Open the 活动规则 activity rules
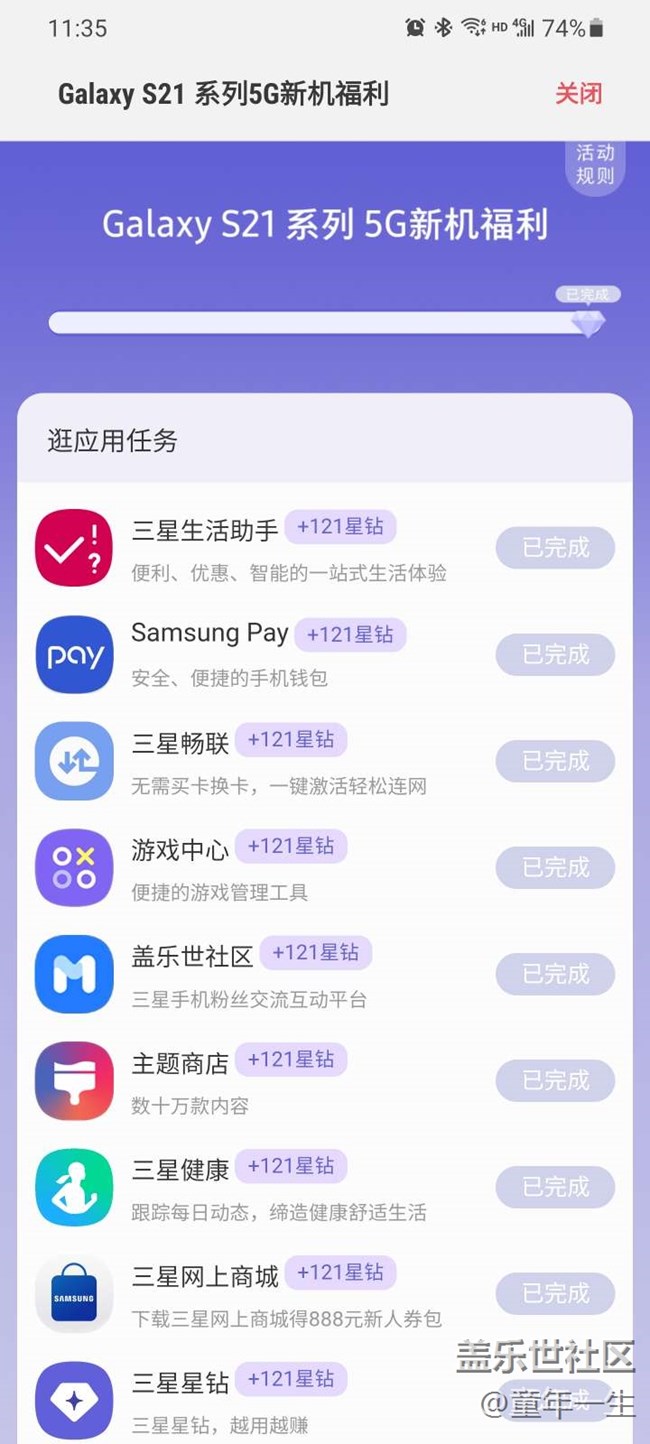This screenshot has width=650, height=1444. [594, 165]
